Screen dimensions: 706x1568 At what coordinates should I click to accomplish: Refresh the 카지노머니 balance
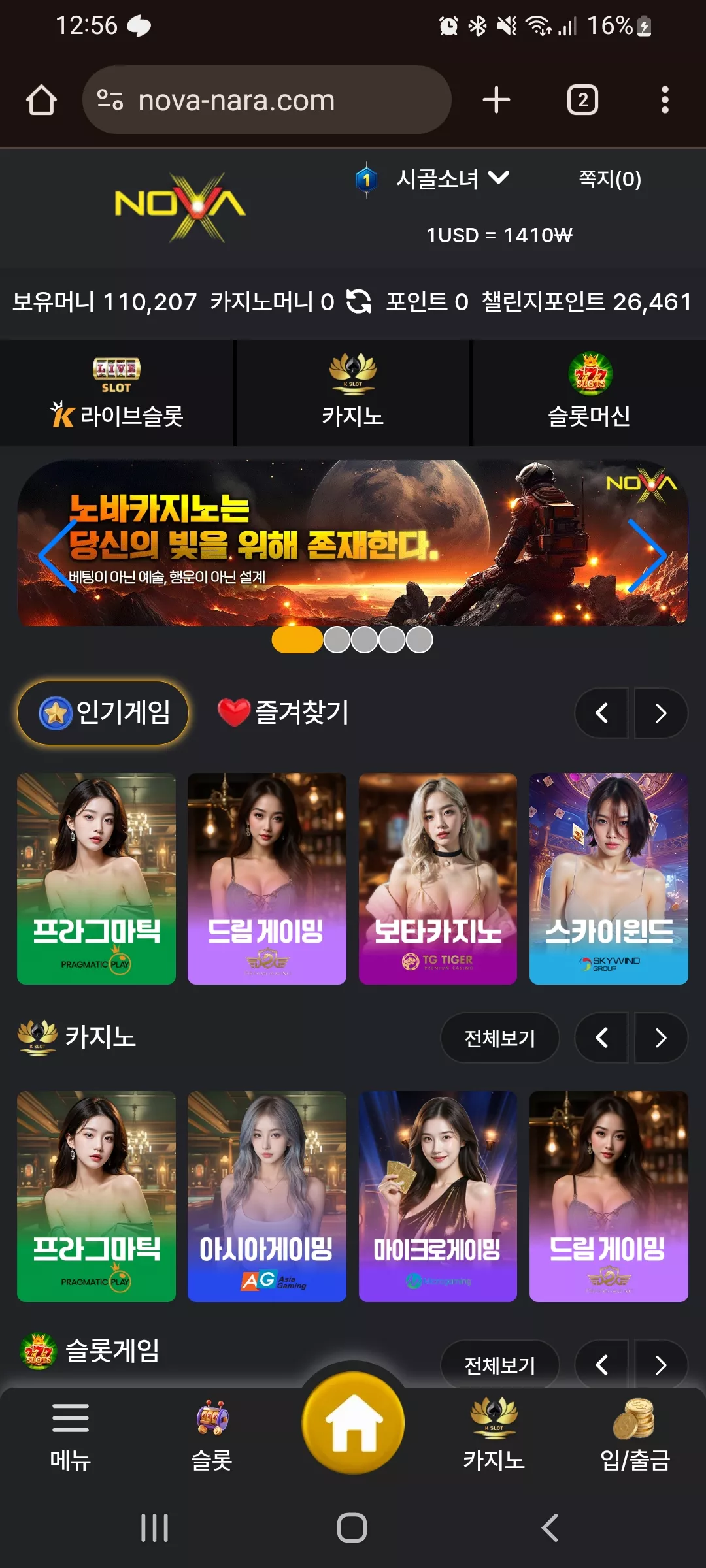[358, 301]
